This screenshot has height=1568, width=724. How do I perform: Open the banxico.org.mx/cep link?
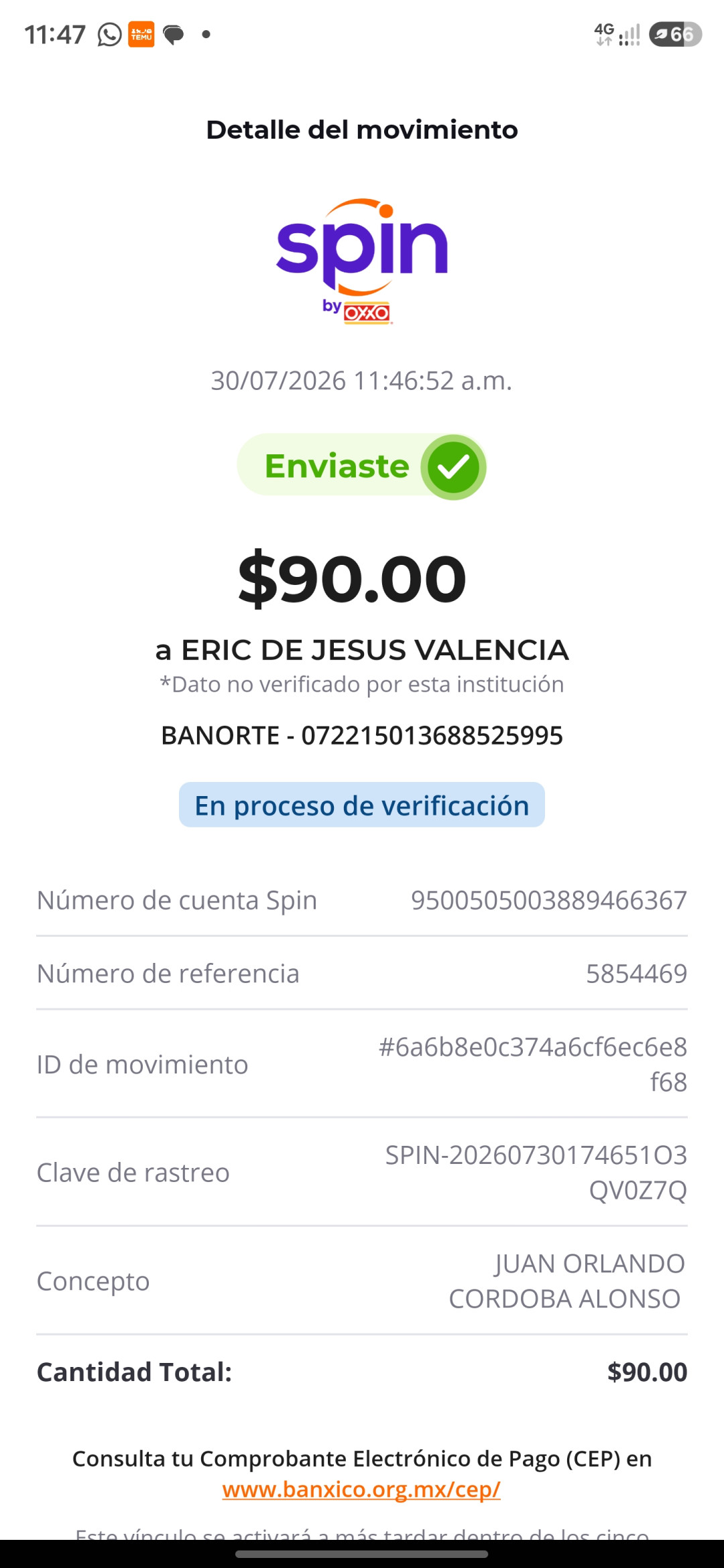coord(361,1489)
